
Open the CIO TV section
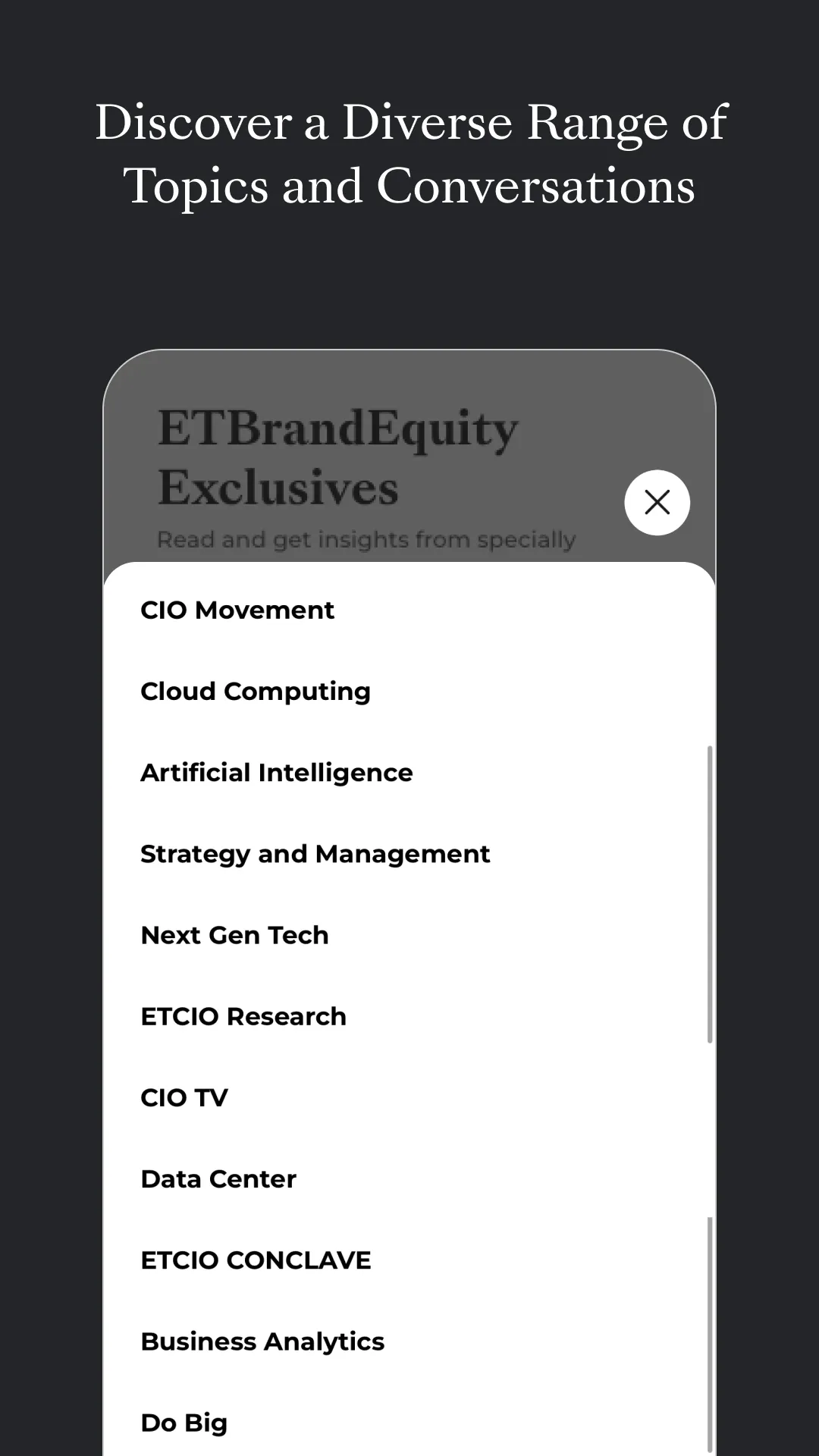[x=184, y=1097]
